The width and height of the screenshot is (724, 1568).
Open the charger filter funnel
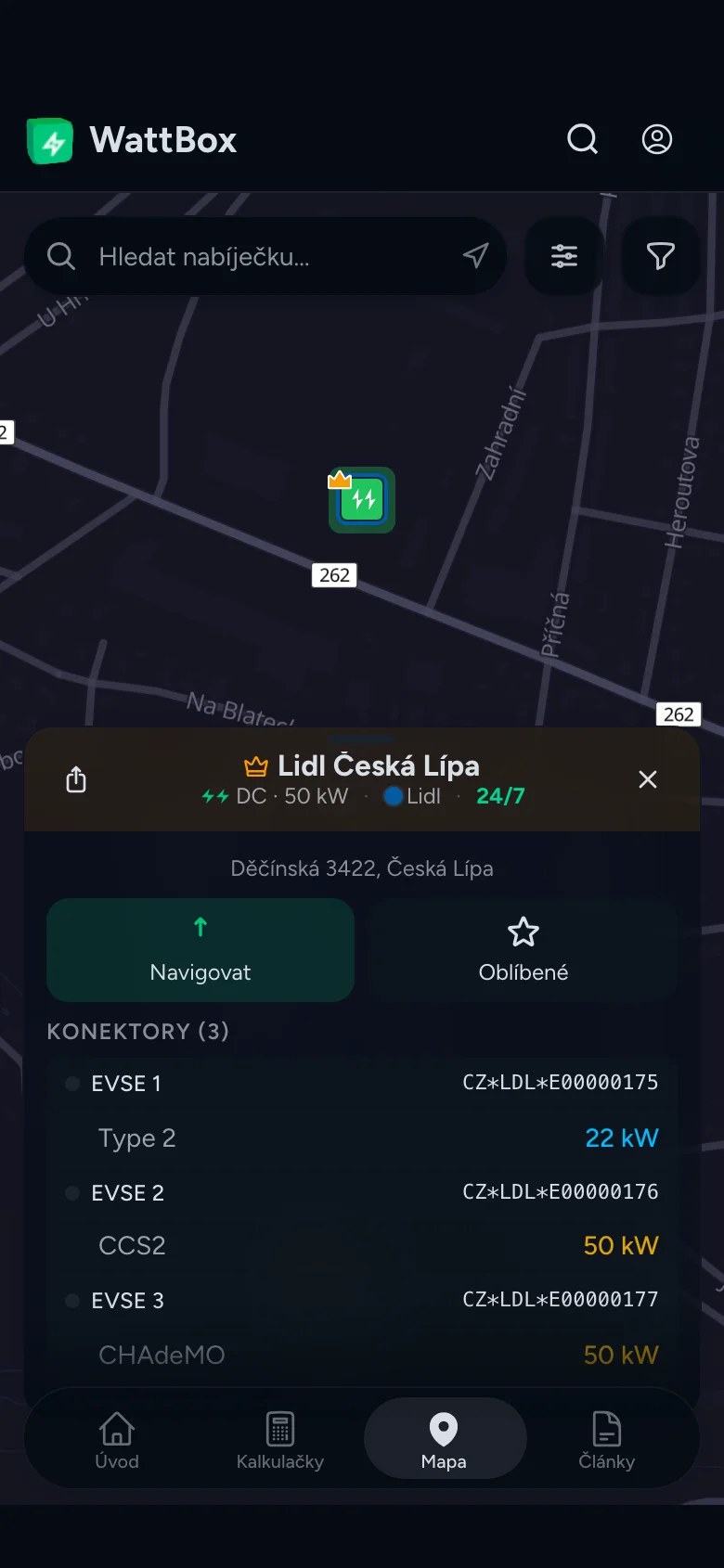pos(660,256)
